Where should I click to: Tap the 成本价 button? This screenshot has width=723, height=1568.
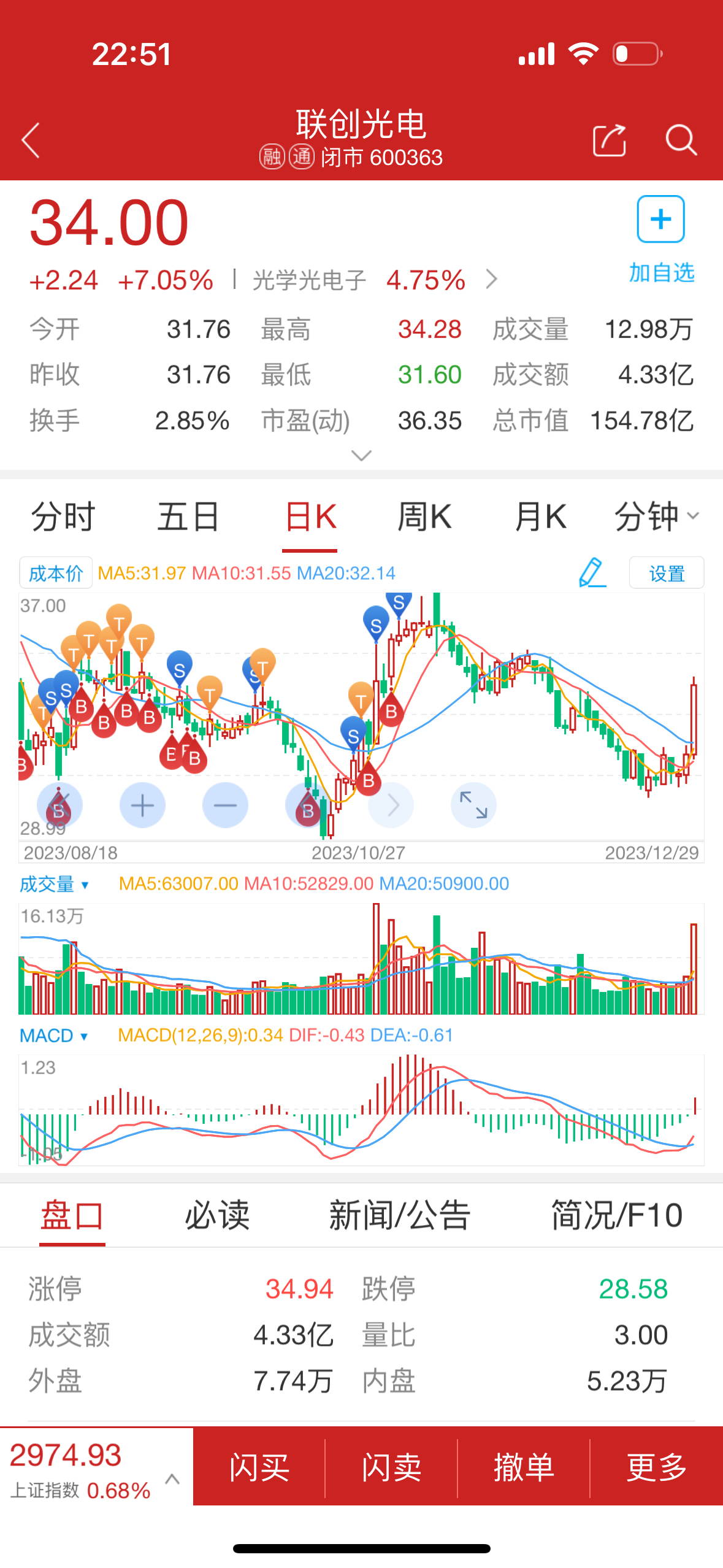(x=56, y=573)
